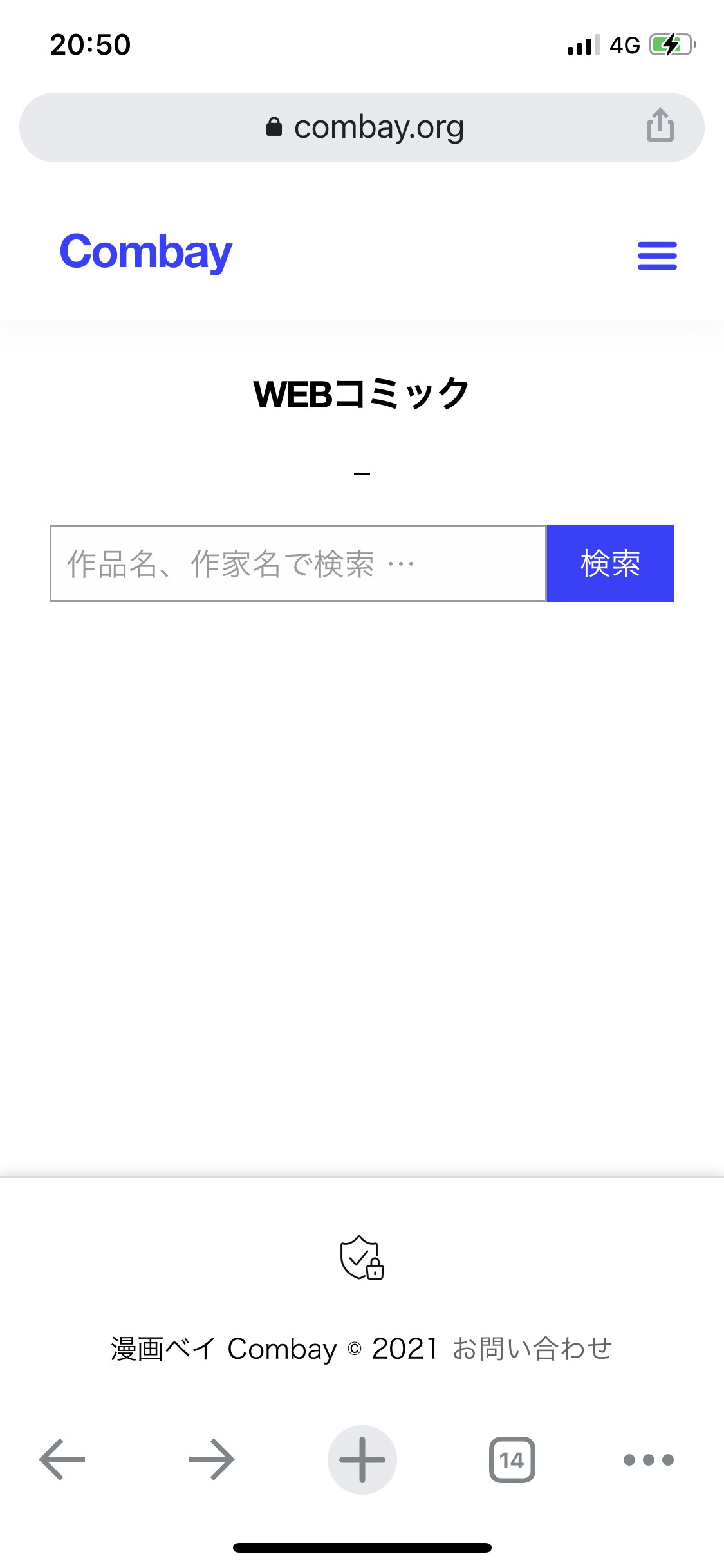Open a new browser tab
Screen dimensions: 724x1568
362,1459
